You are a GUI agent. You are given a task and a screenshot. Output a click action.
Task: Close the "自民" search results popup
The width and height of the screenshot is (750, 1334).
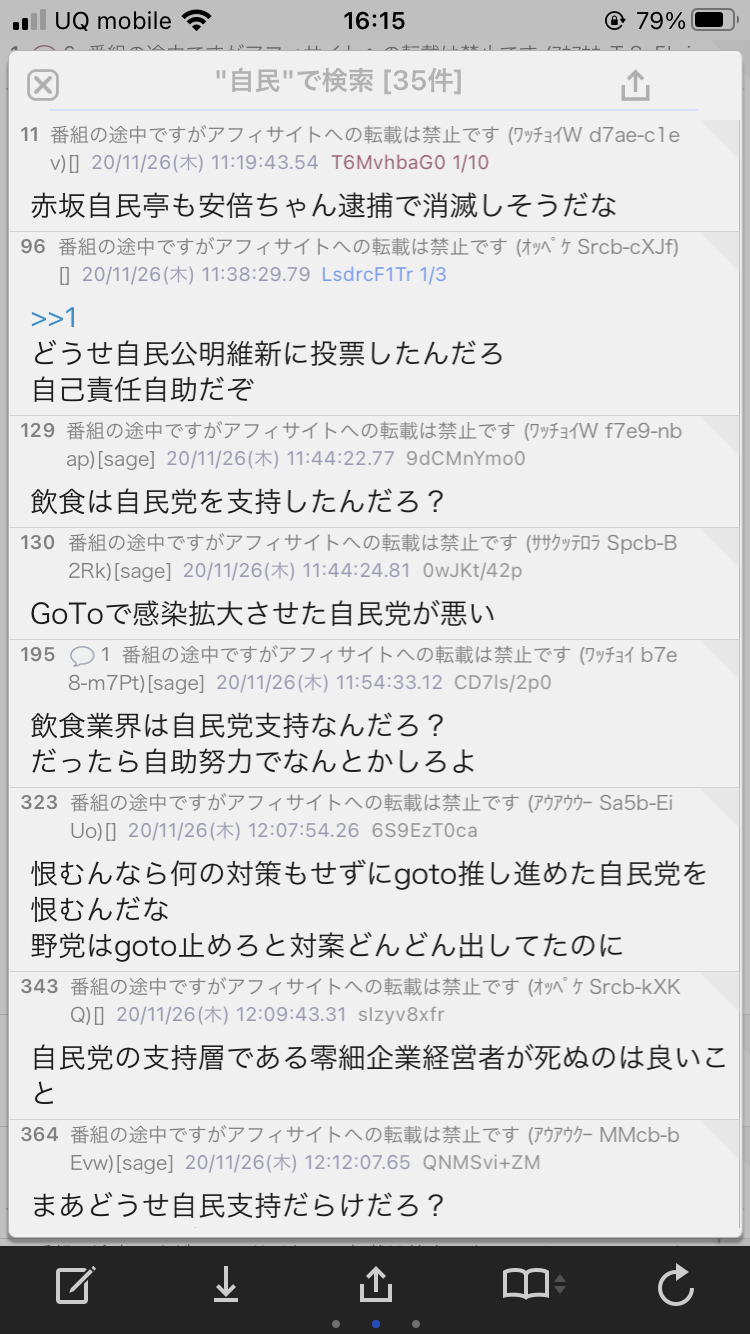click(42, 85)
